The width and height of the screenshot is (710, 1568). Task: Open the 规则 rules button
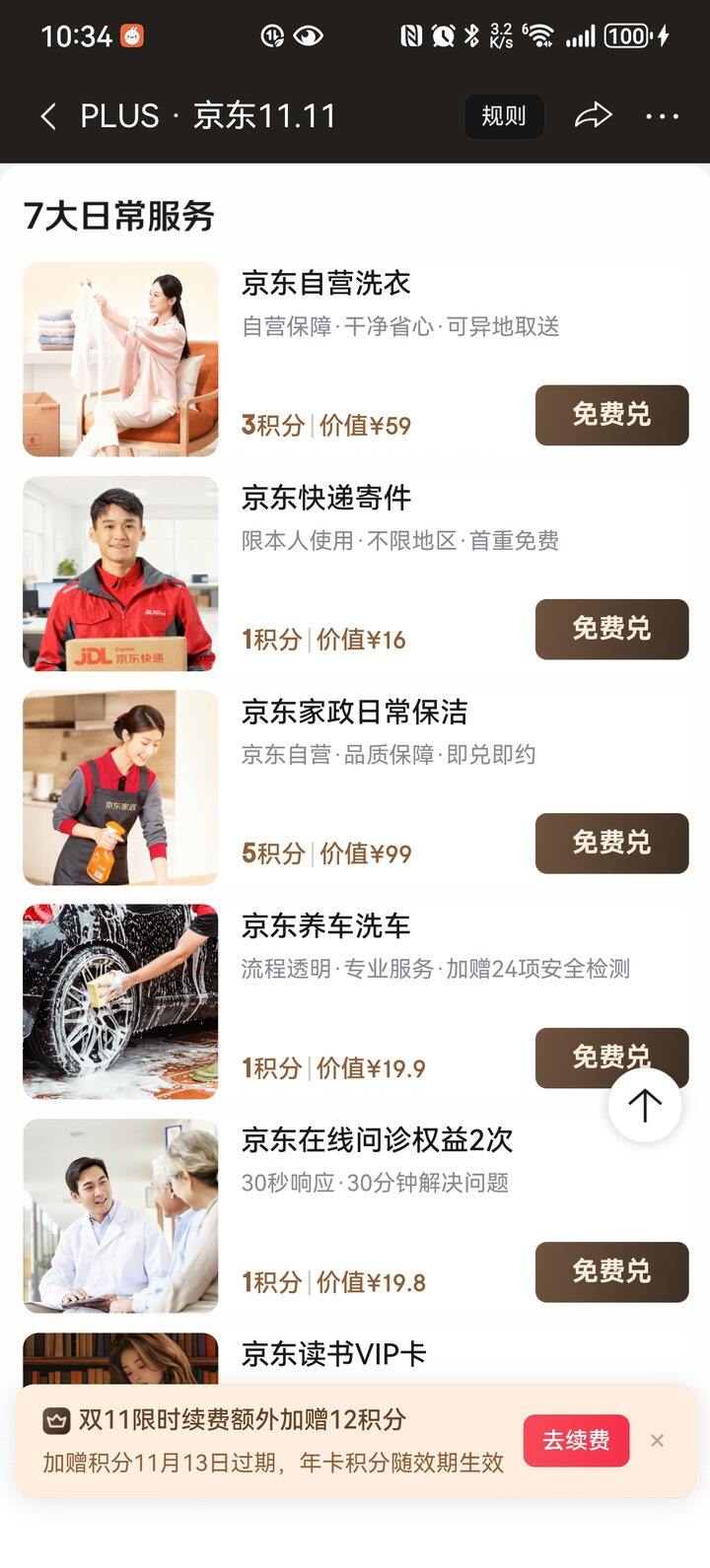(x=503, y=117)
